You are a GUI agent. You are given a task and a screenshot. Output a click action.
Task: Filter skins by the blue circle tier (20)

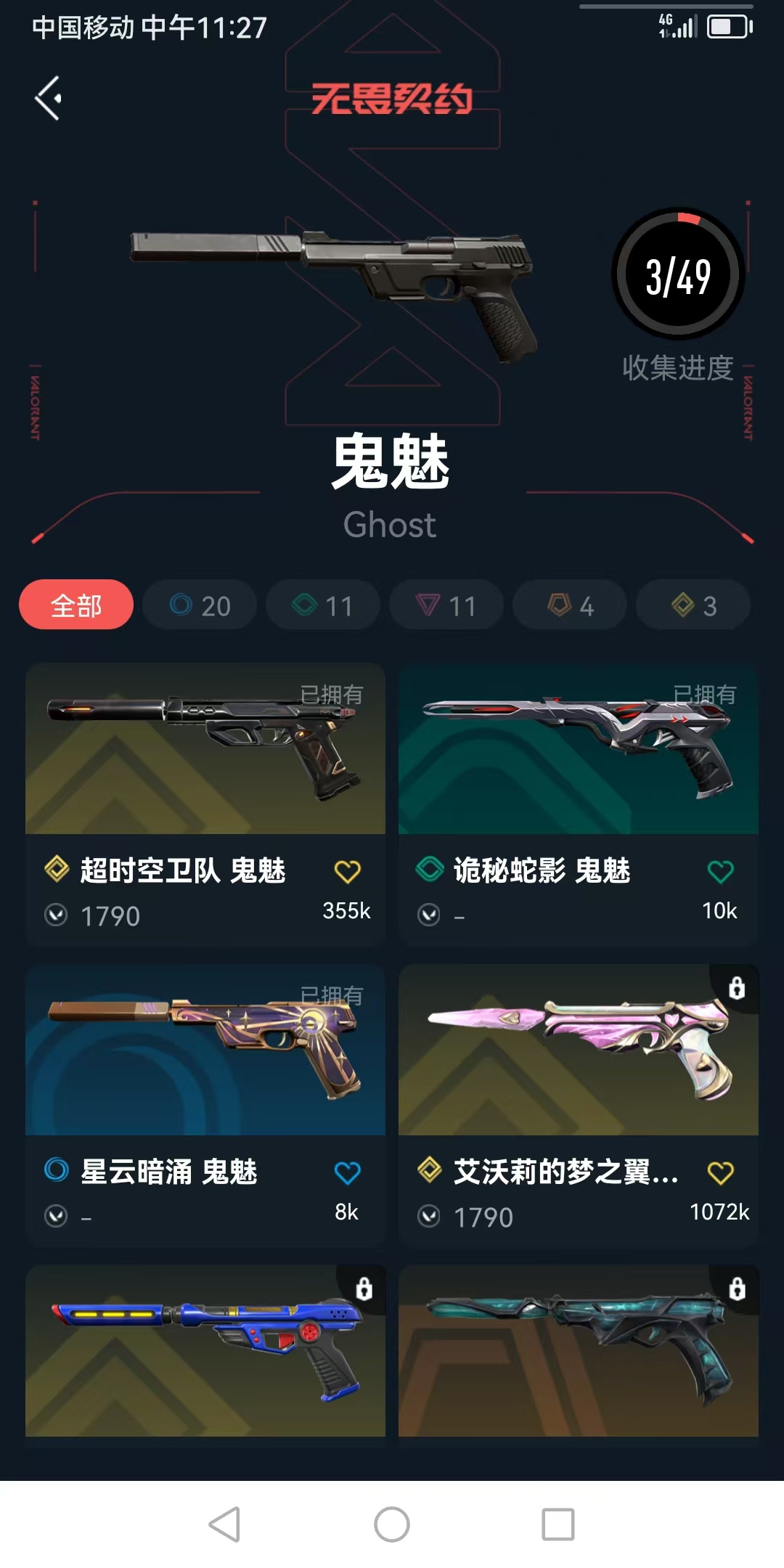(x=200, y=605)
